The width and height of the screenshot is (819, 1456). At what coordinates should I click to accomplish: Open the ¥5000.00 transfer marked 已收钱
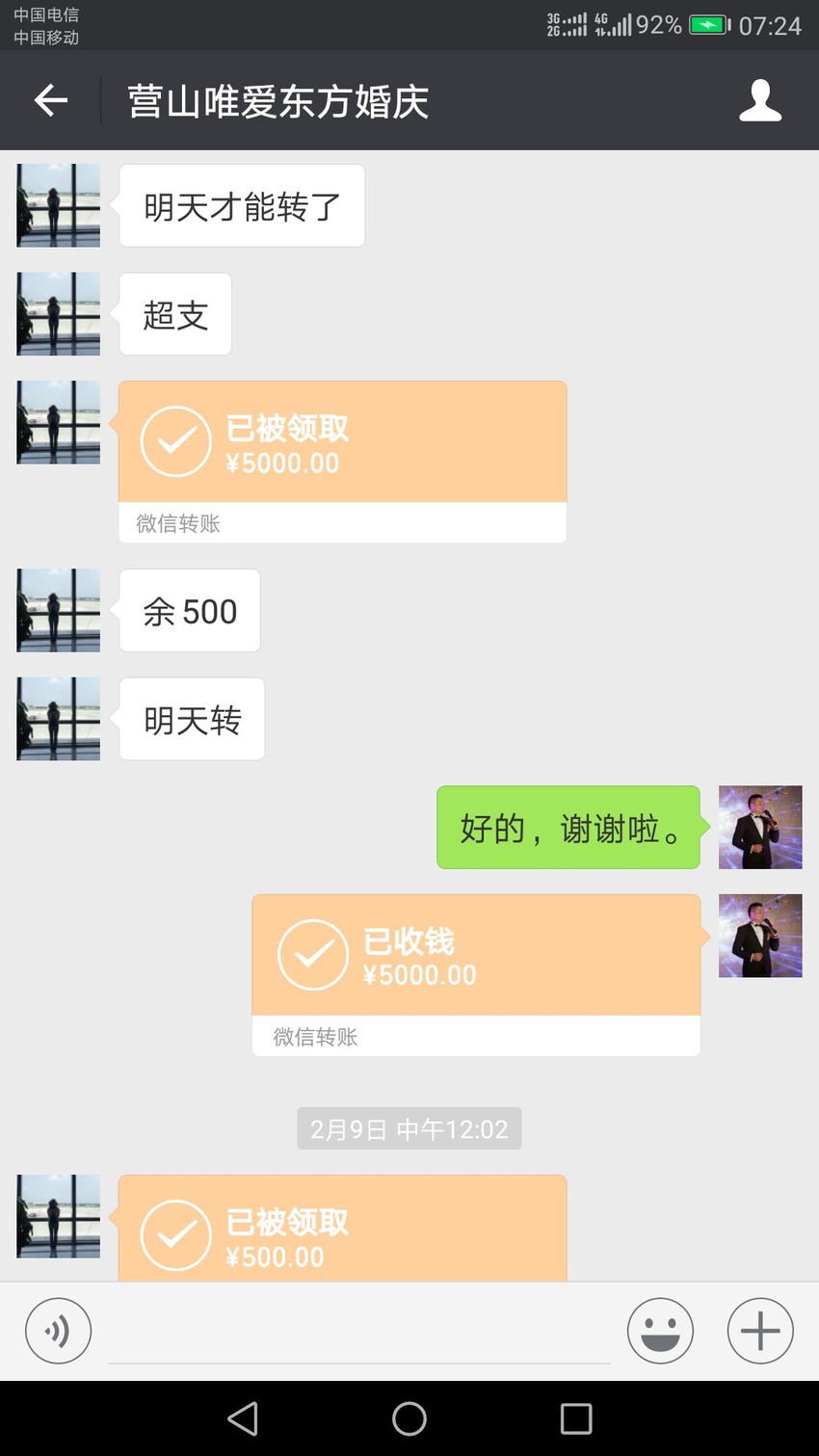[x=476, y=975]
